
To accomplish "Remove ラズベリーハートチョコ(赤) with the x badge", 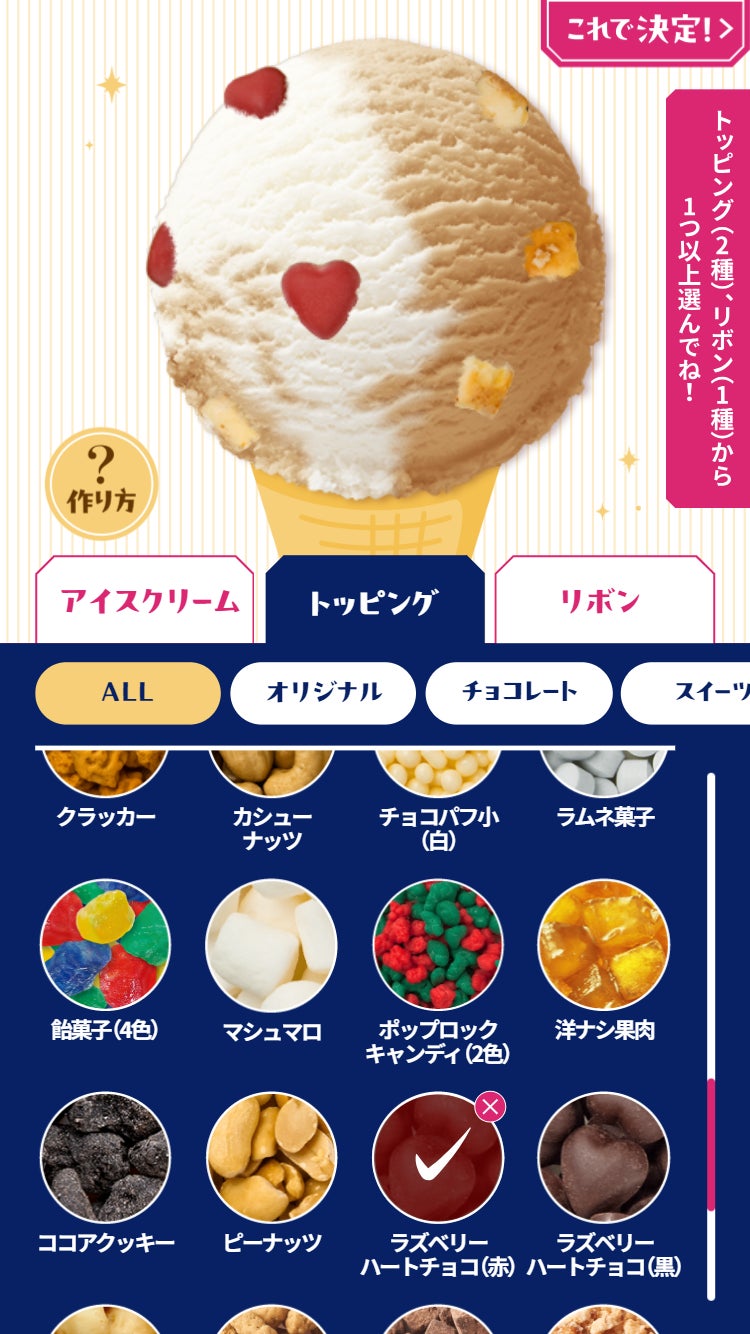I will coord(489,1106).
